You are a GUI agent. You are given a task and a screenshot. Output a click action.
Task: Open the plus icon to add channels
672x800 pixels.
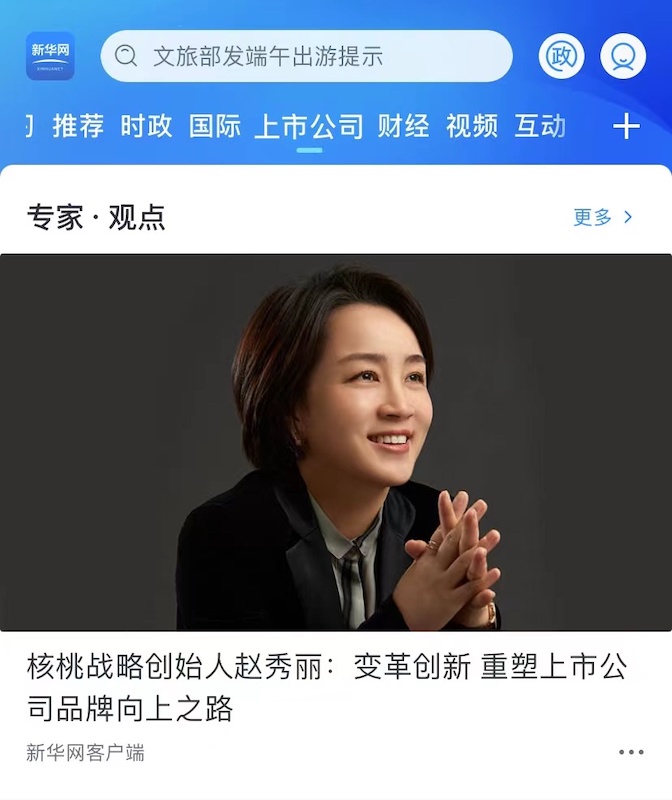626,126
